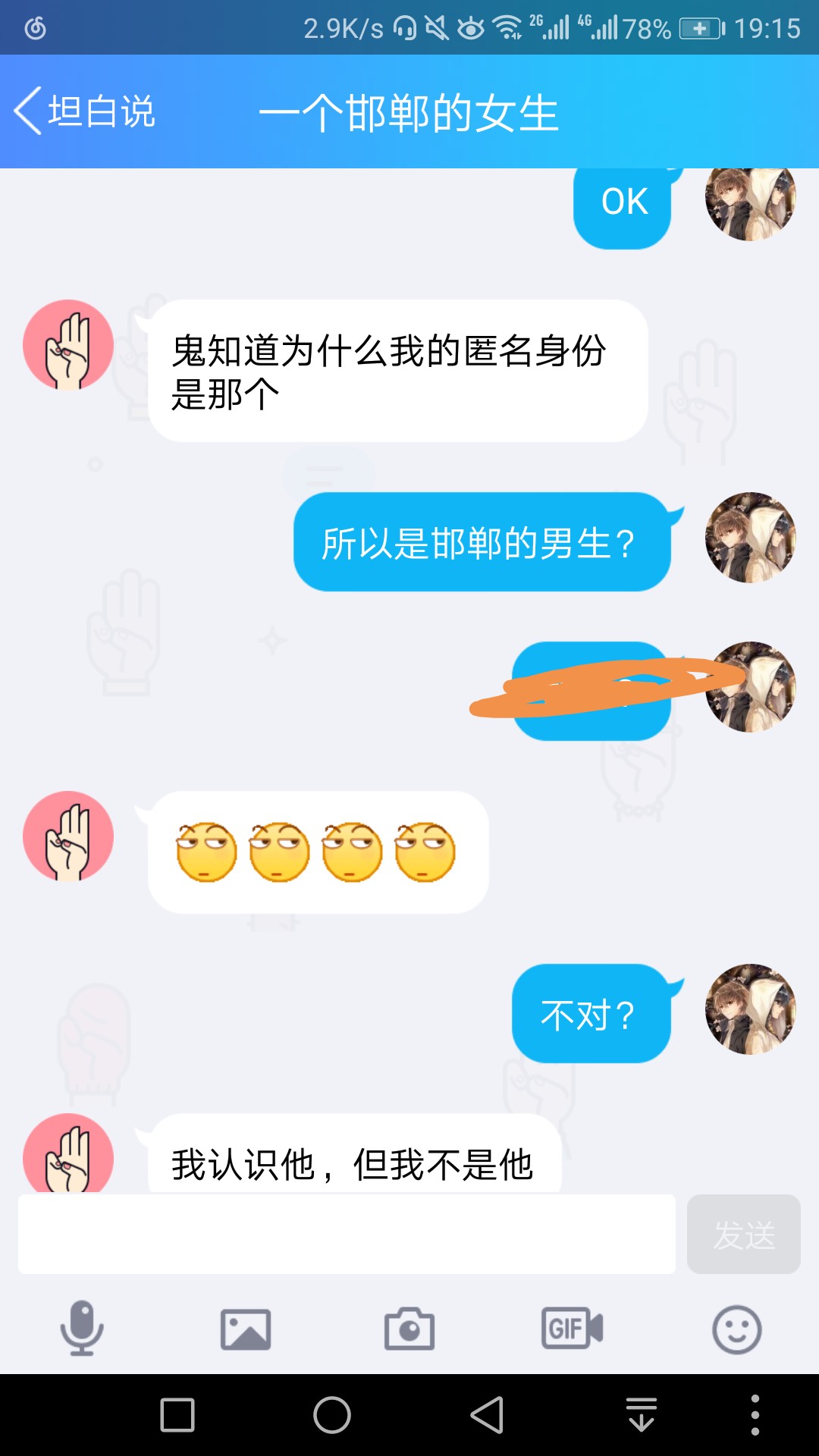Image resolution: width=819 pixels, height=1456 pixels.
Task: Tap the 发送 send button
Action: tap(744, 1234)
